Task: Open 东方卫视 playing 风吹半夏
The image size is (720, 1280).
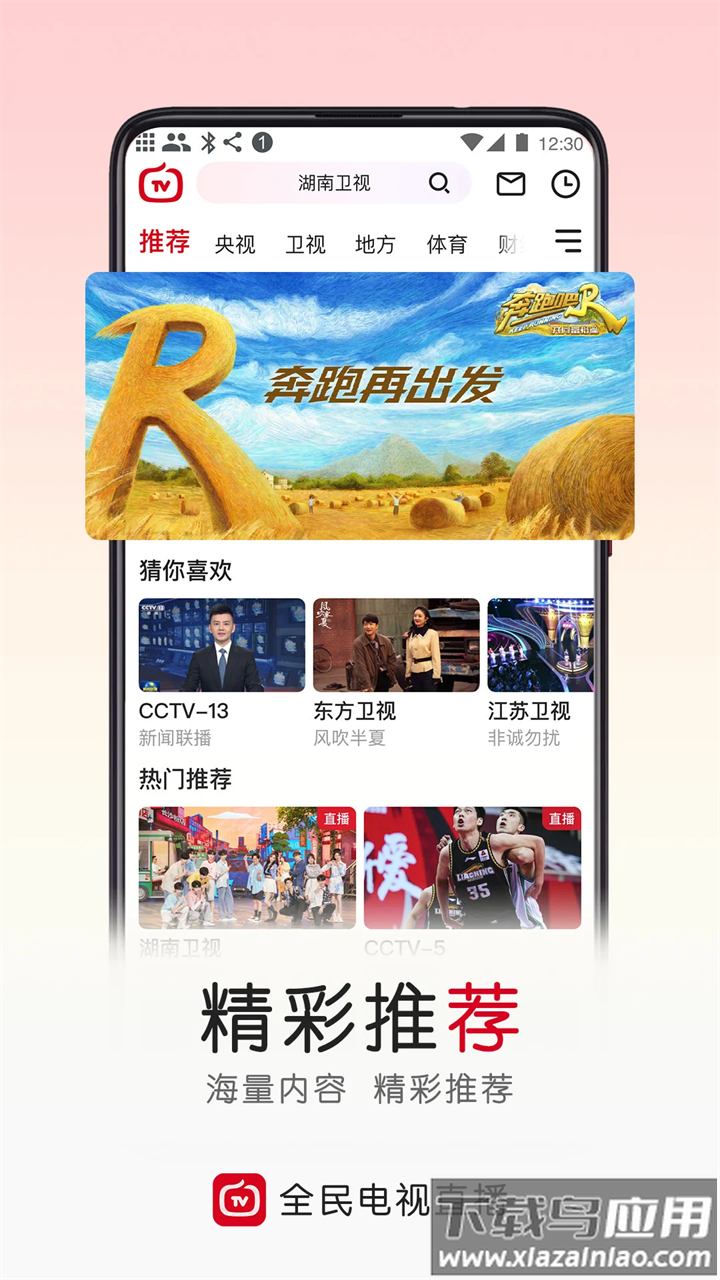Action: point(396,644)
